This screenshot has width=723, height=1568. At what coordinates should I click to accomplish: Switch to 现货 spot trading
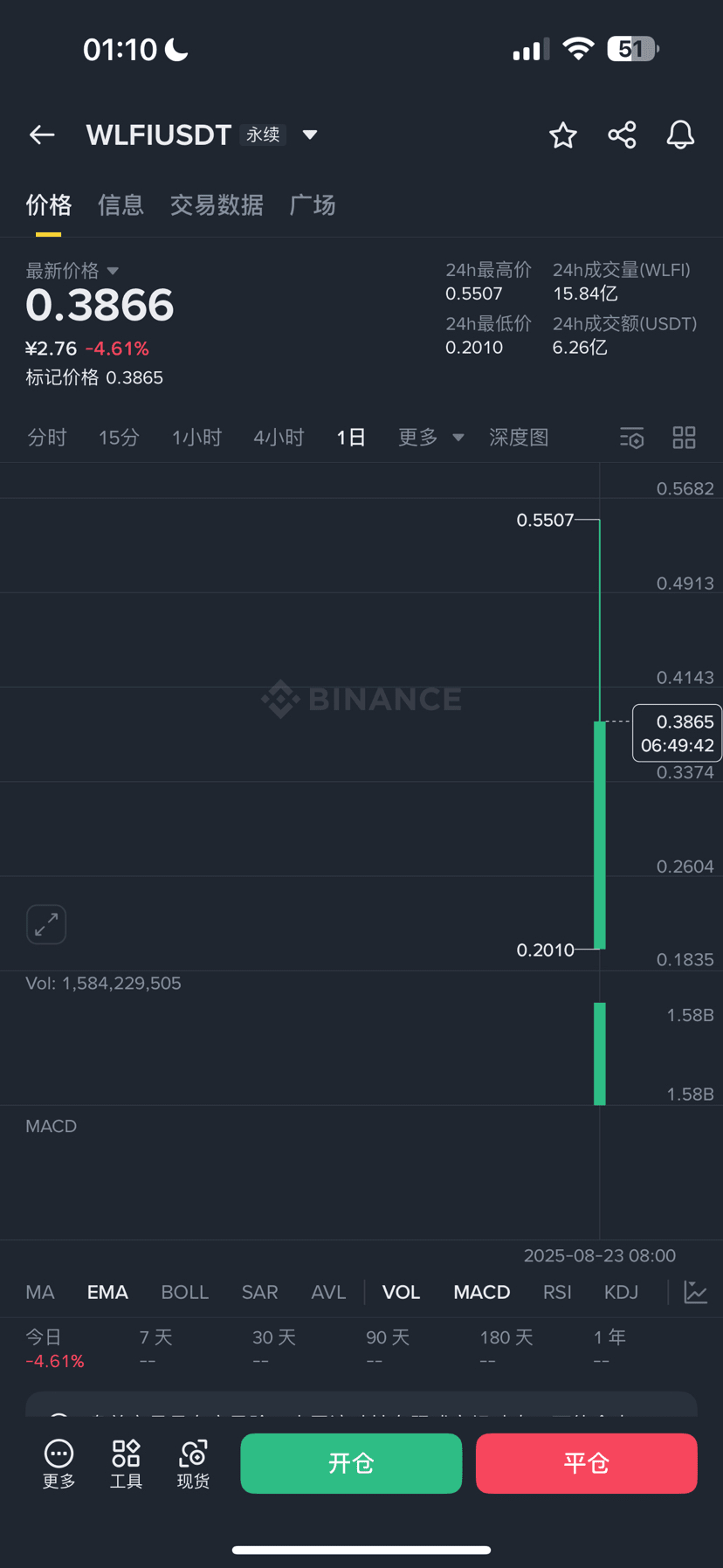(193, 1464)
